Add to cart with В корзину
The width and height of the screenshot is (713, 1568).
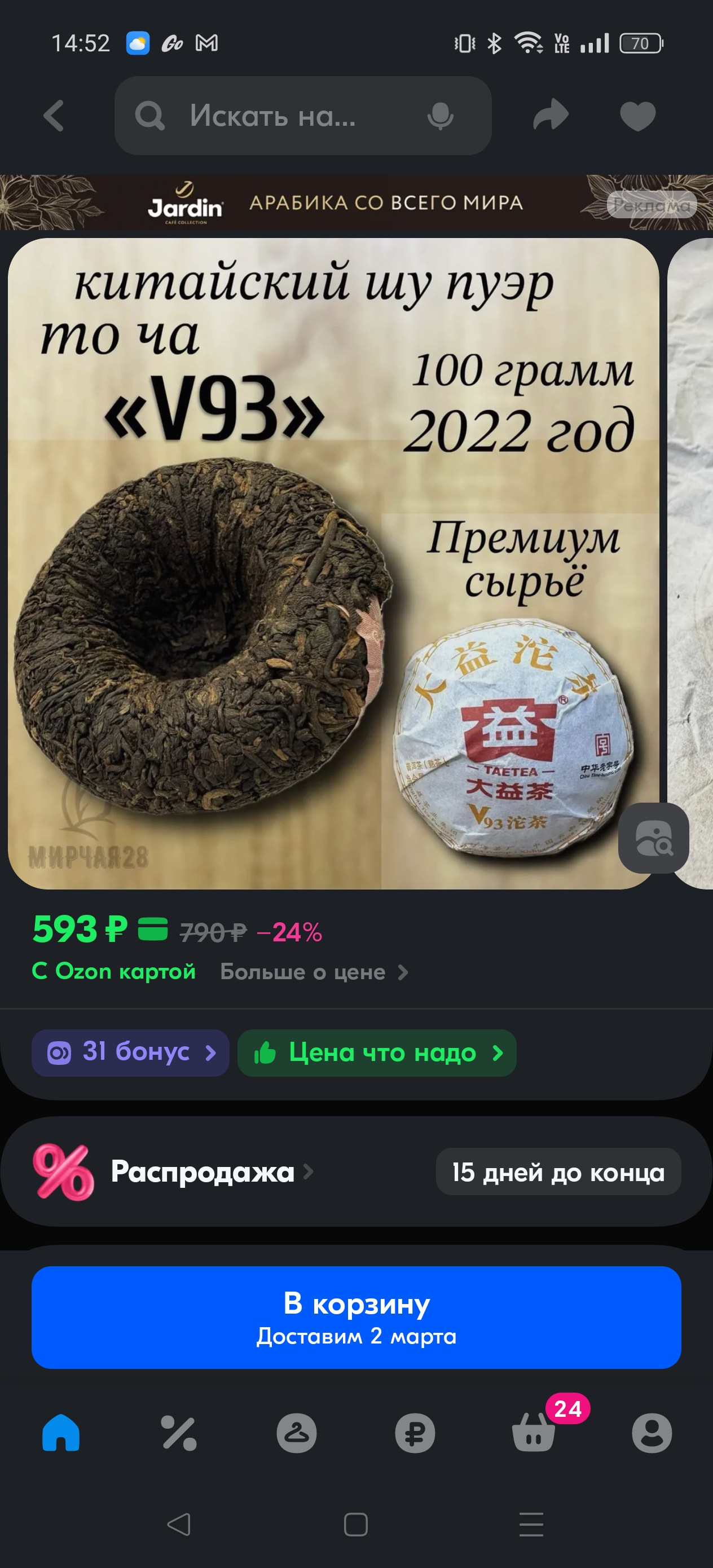click(356, 1317)
